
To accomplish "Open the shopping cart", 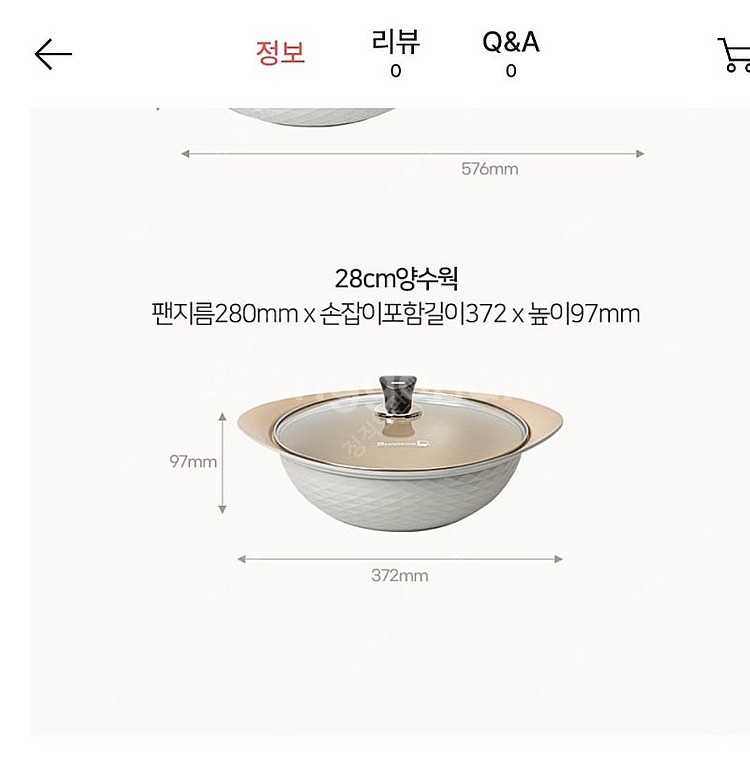I will pyautogui.click(x=734, y=55).
